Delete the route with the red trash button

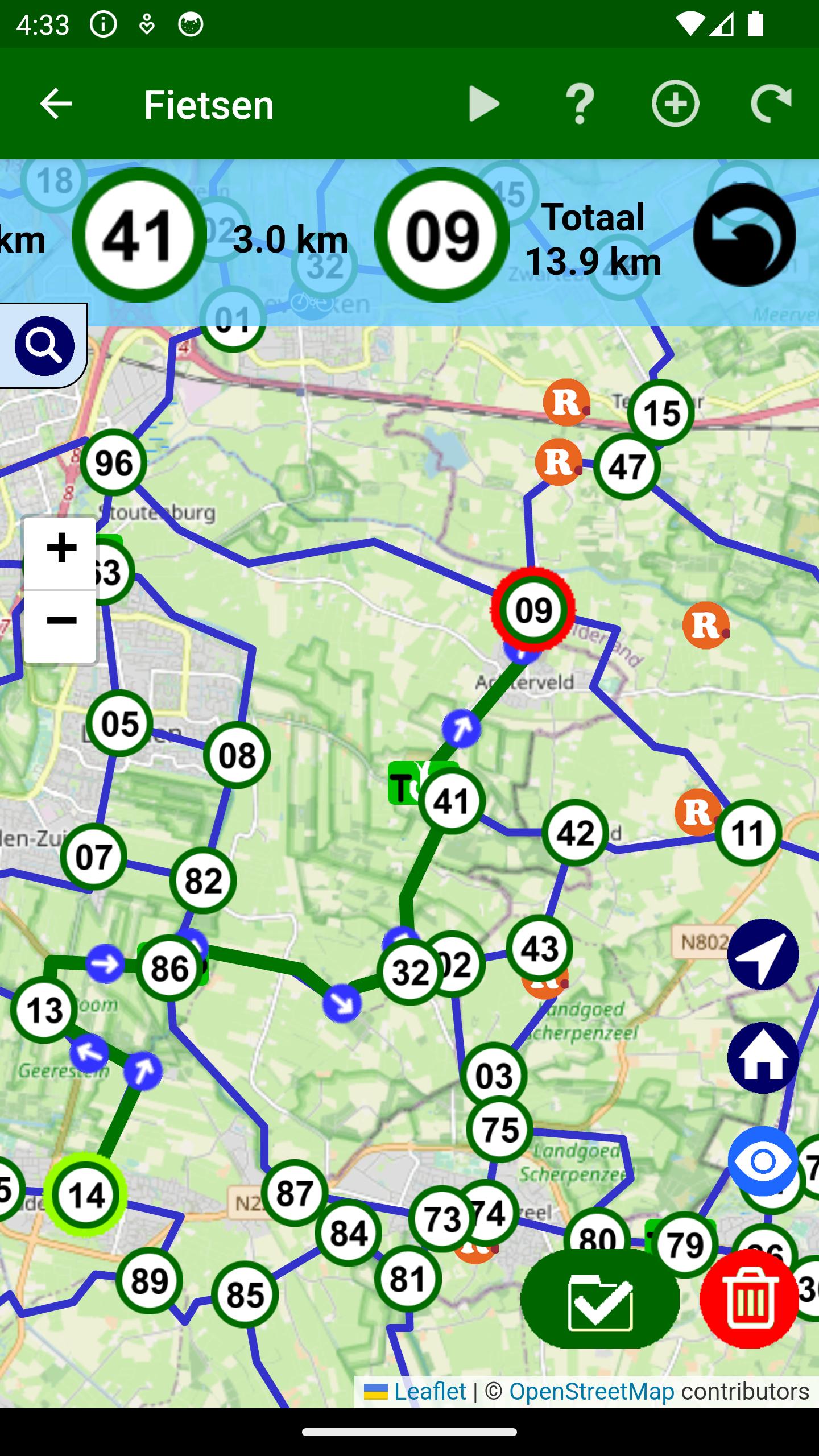749,1298
